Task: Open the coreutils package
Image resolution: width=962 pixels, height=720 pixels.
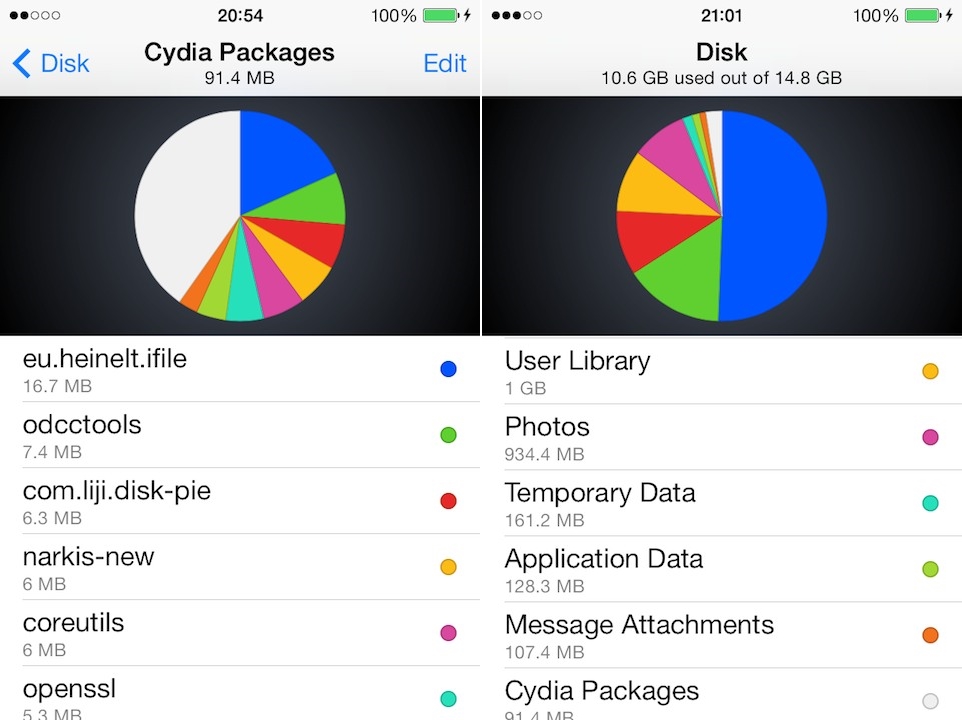Action: pyautogui.click(x=240, y=633)
